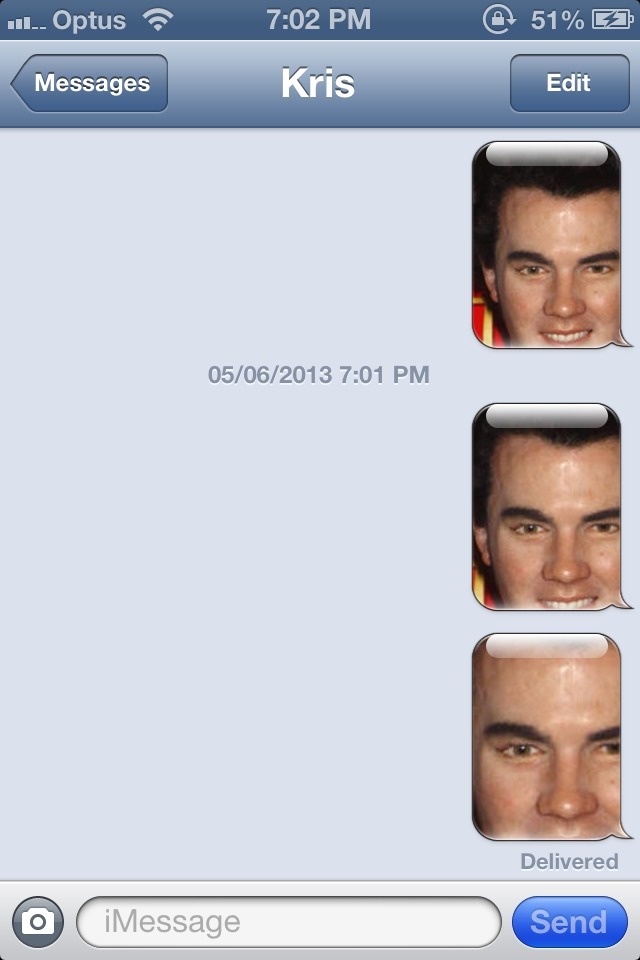Go back to the Messages list
The image size is (640, 960).
[90, 83]
